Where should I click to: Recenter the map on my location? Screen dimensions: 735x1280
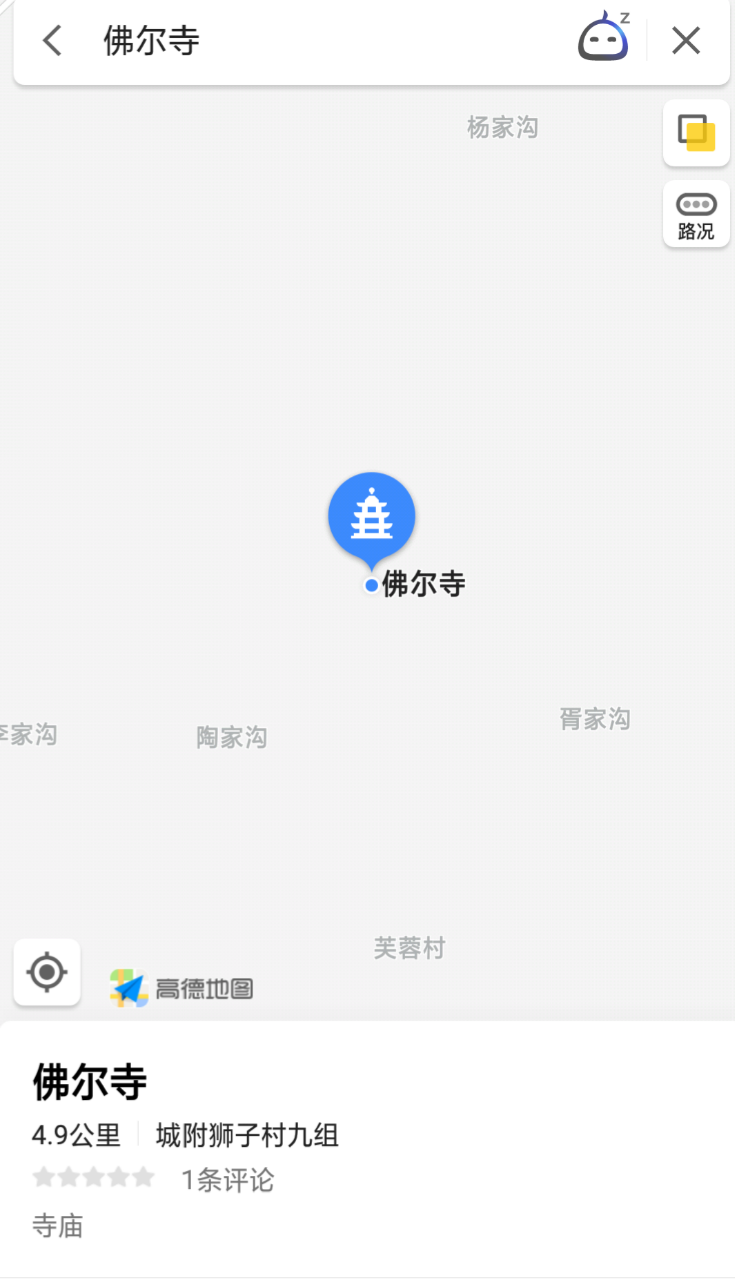[x=47, y=972]
